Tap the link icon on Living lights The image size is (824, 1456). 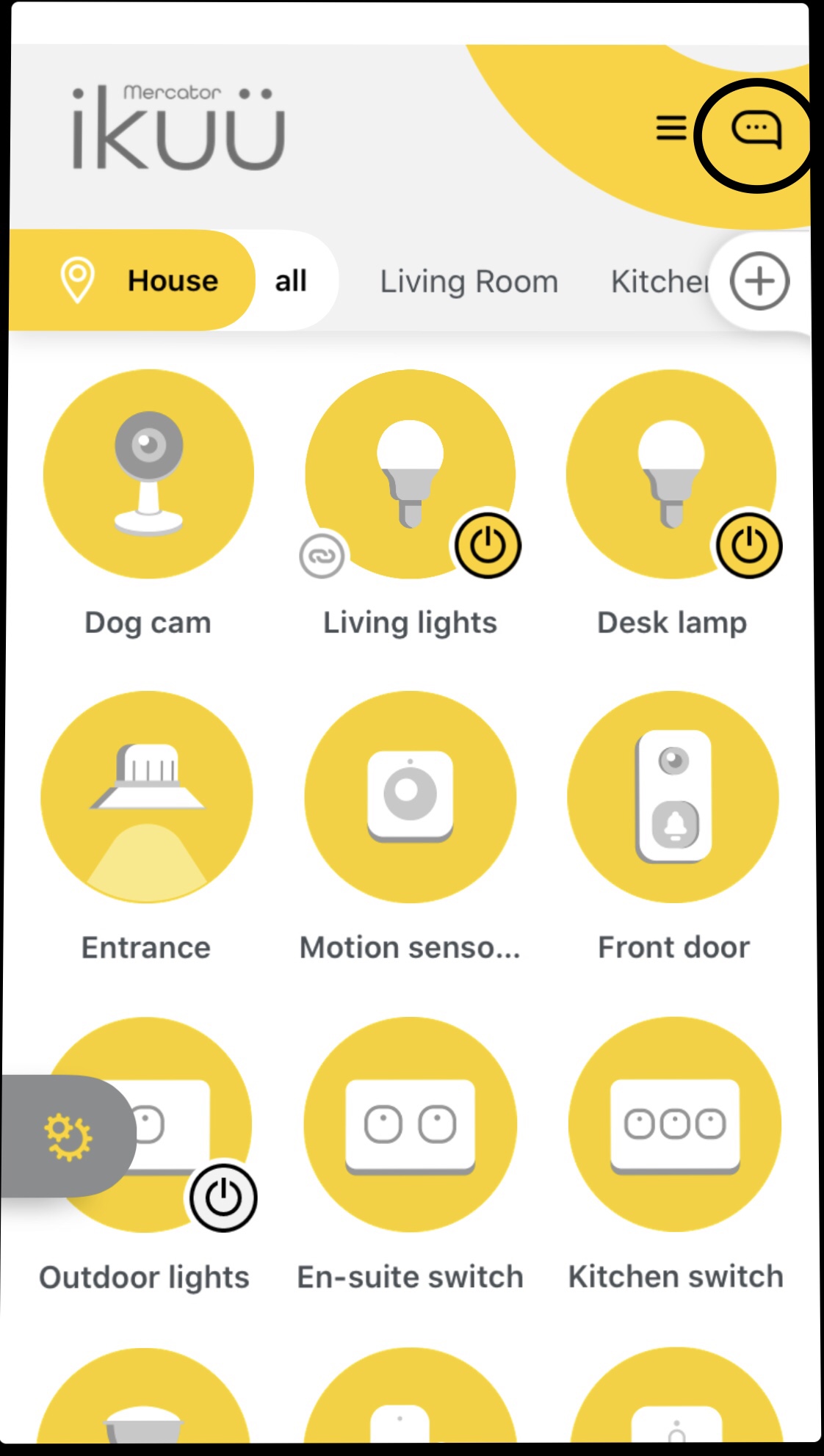click(x=322, y=557)
